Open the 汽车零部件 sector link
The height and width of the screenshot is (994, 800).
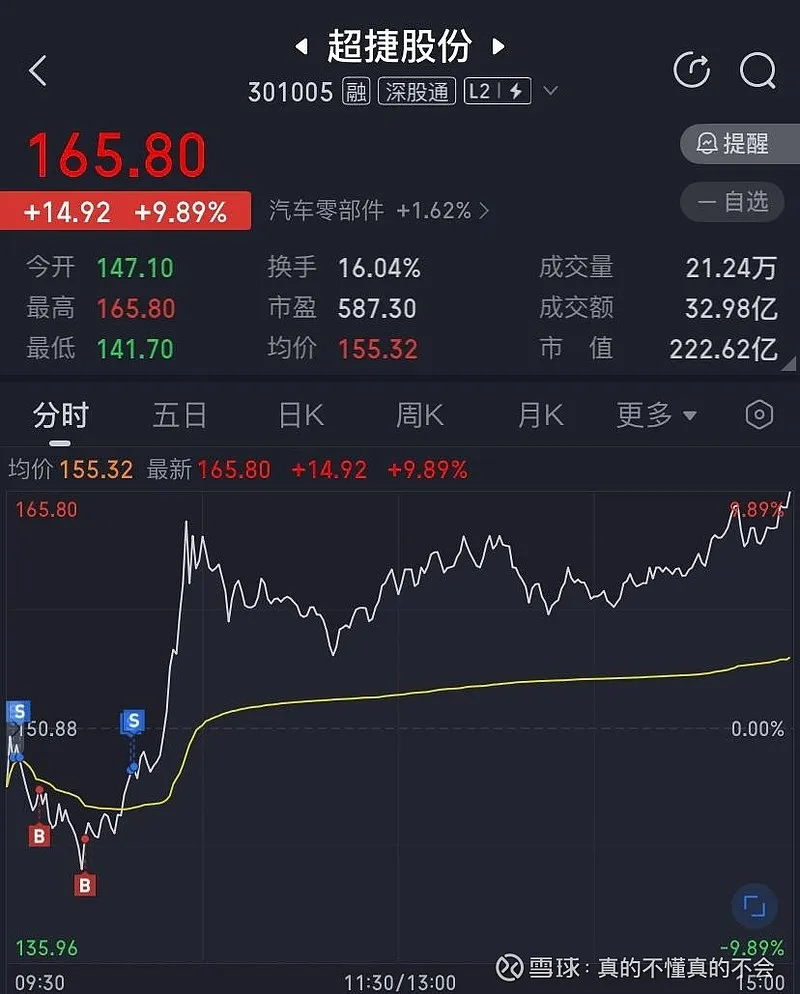(x=379, y=211)
